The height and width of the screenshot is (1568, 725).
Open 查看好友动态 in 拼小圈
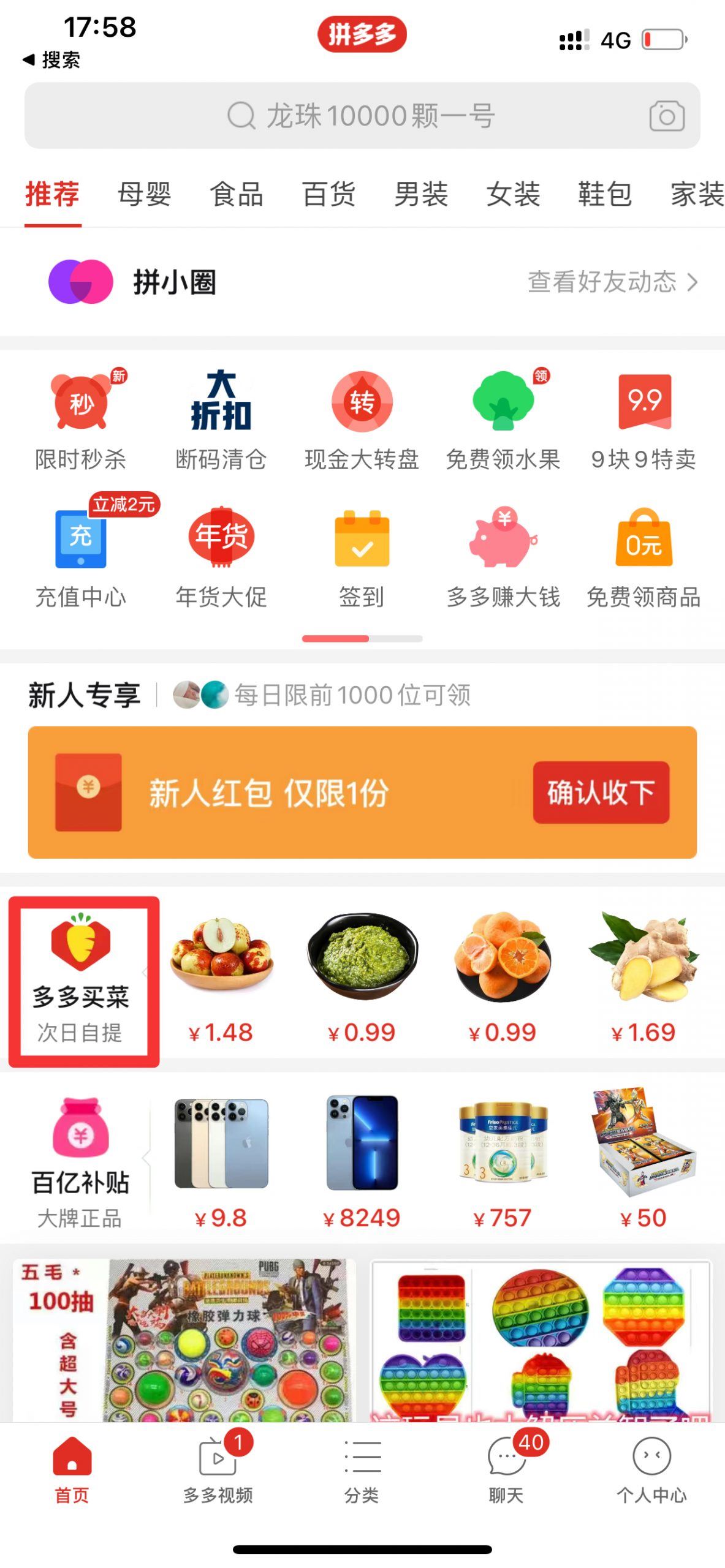612,282
